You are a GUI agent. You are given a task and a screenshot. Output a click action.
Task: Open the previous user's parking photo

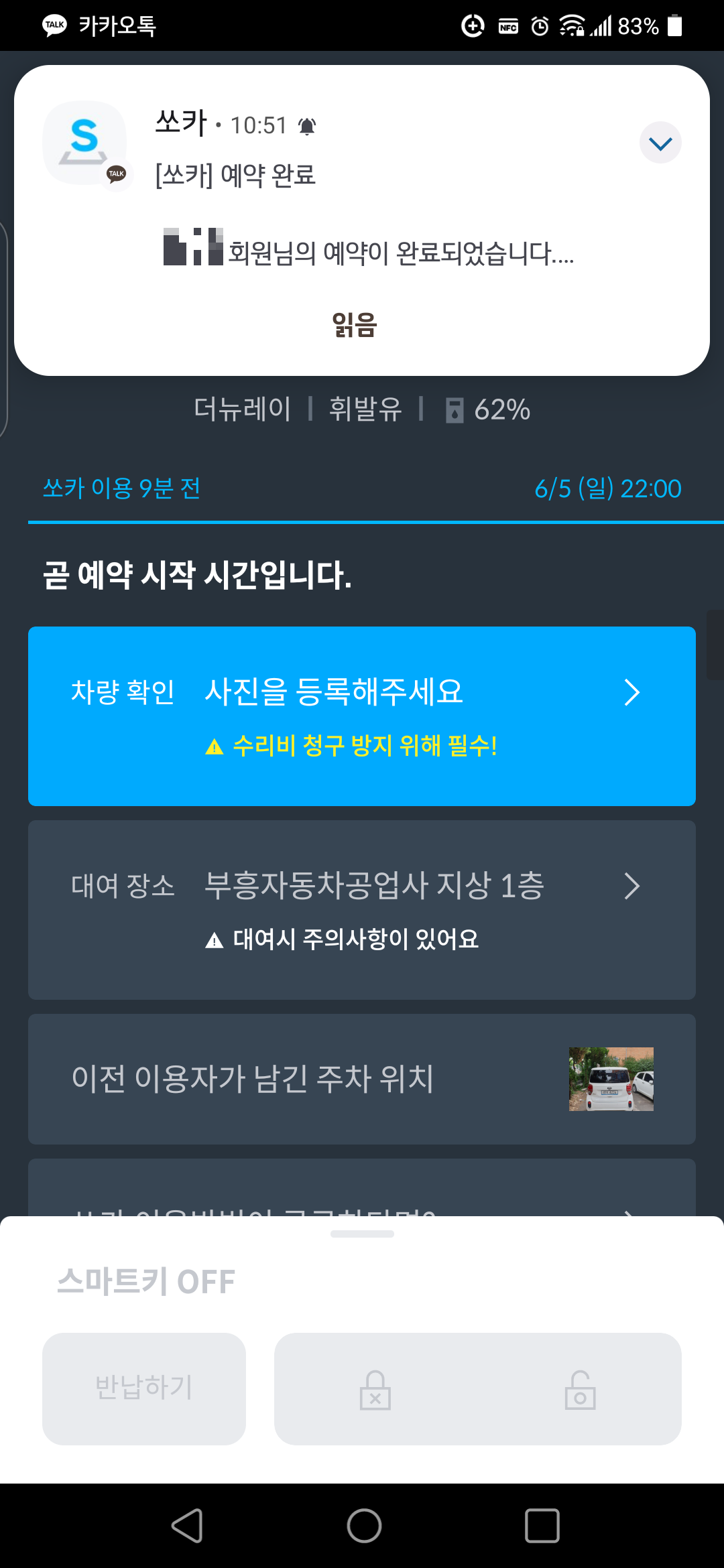click(x=611, y=1080)
